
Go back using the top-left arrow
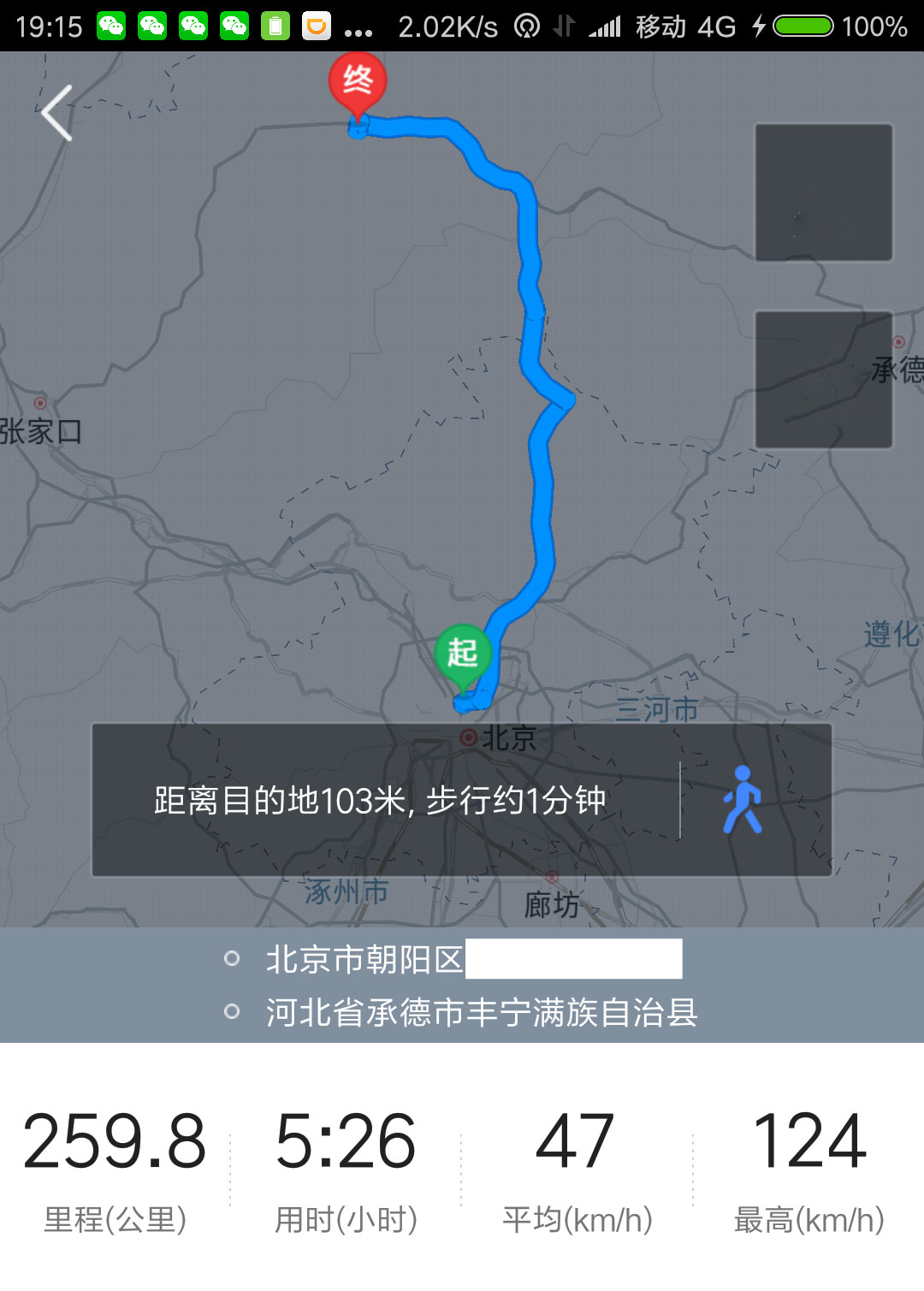coord(57,113)
